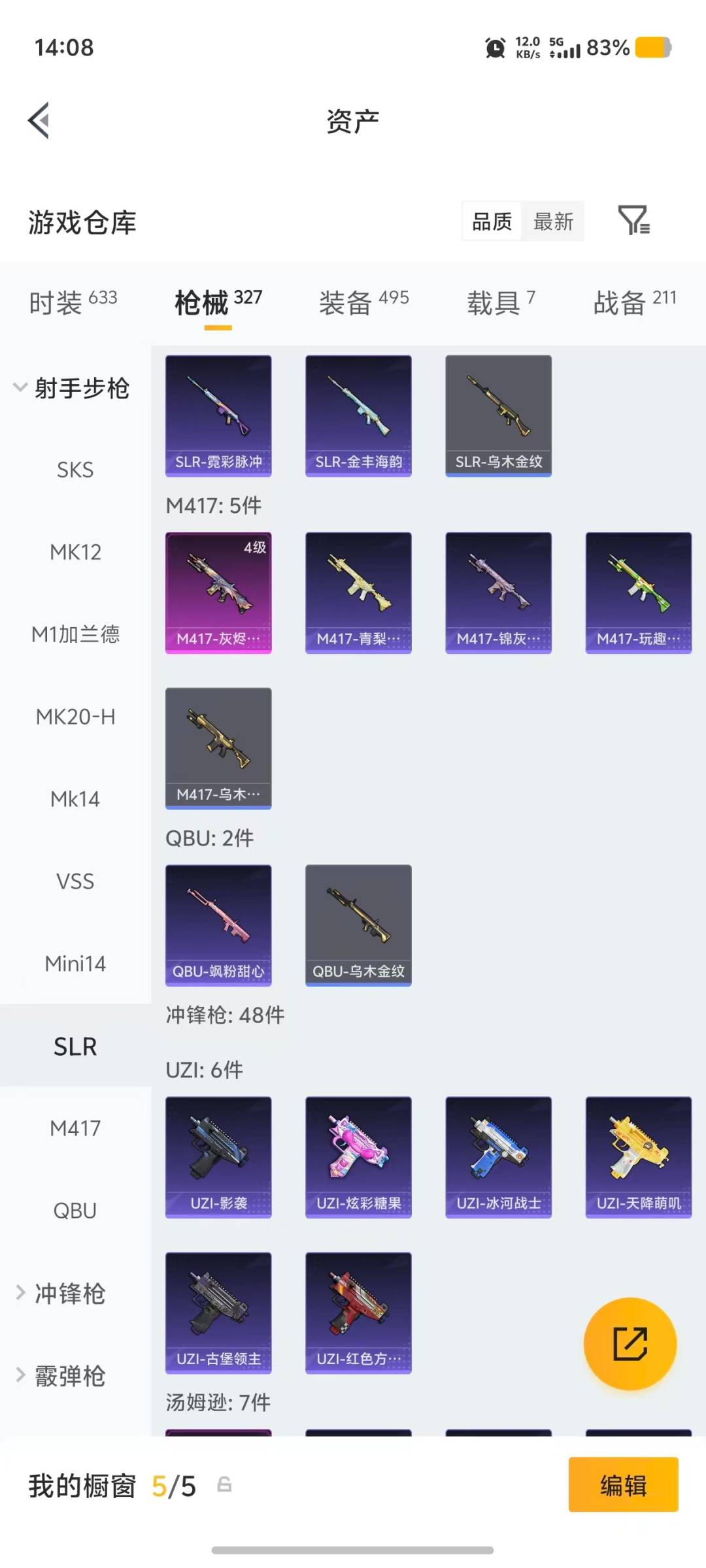Select SKS in the side list
706x1568 pixels.
coord(75,470)
